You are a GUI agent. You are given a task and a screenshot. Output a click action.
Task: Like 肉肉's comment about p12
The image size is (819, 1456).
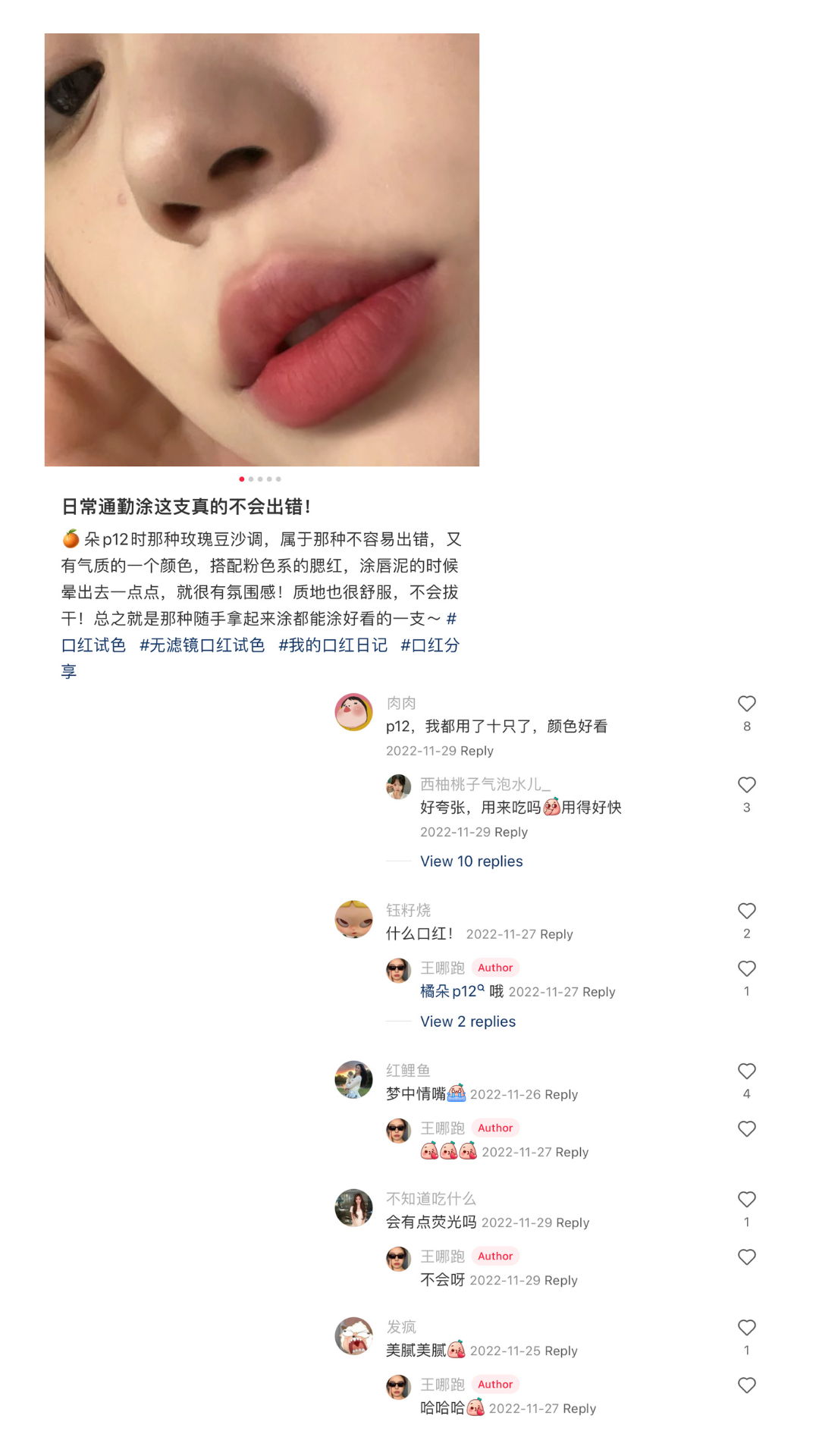pos(746,704)
